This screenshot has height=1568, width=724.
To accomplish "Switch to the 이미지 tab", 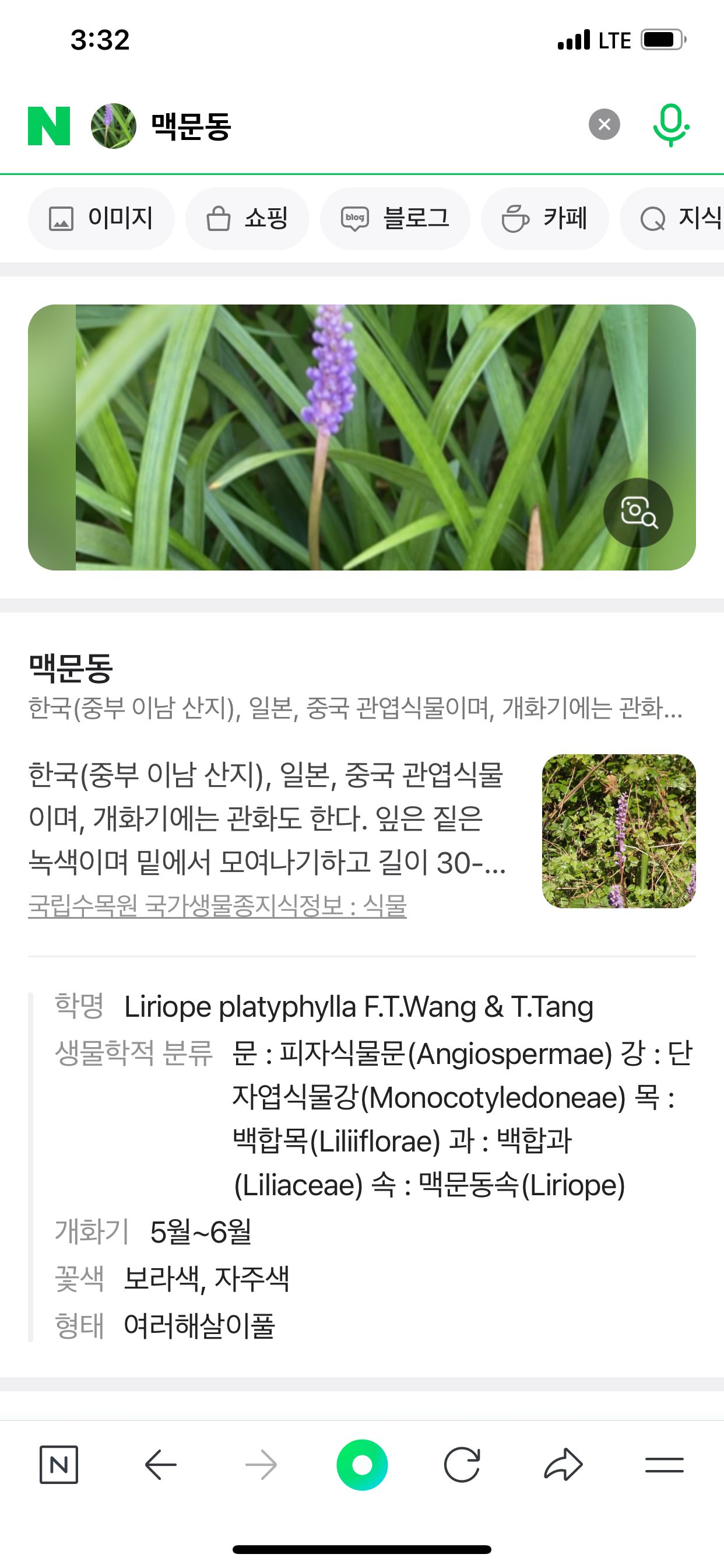I will pyautogui.click(x=100, y=218).
